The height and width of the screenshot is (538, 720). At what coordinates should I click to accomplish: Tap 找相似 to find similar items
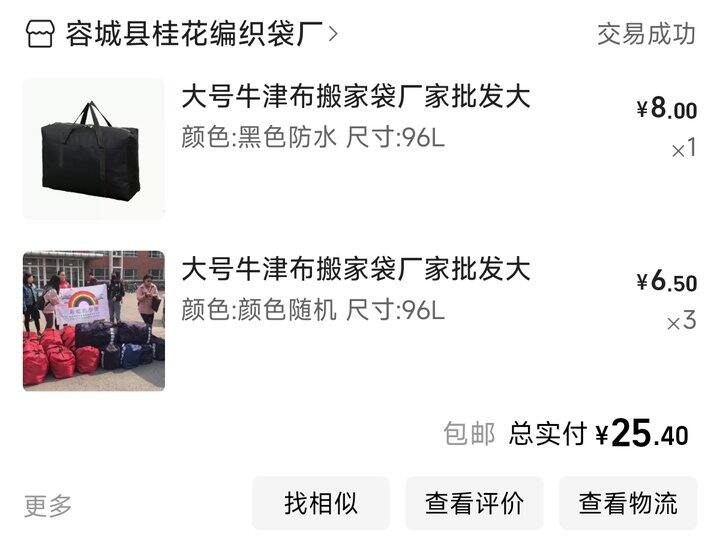tap(321, 503)
